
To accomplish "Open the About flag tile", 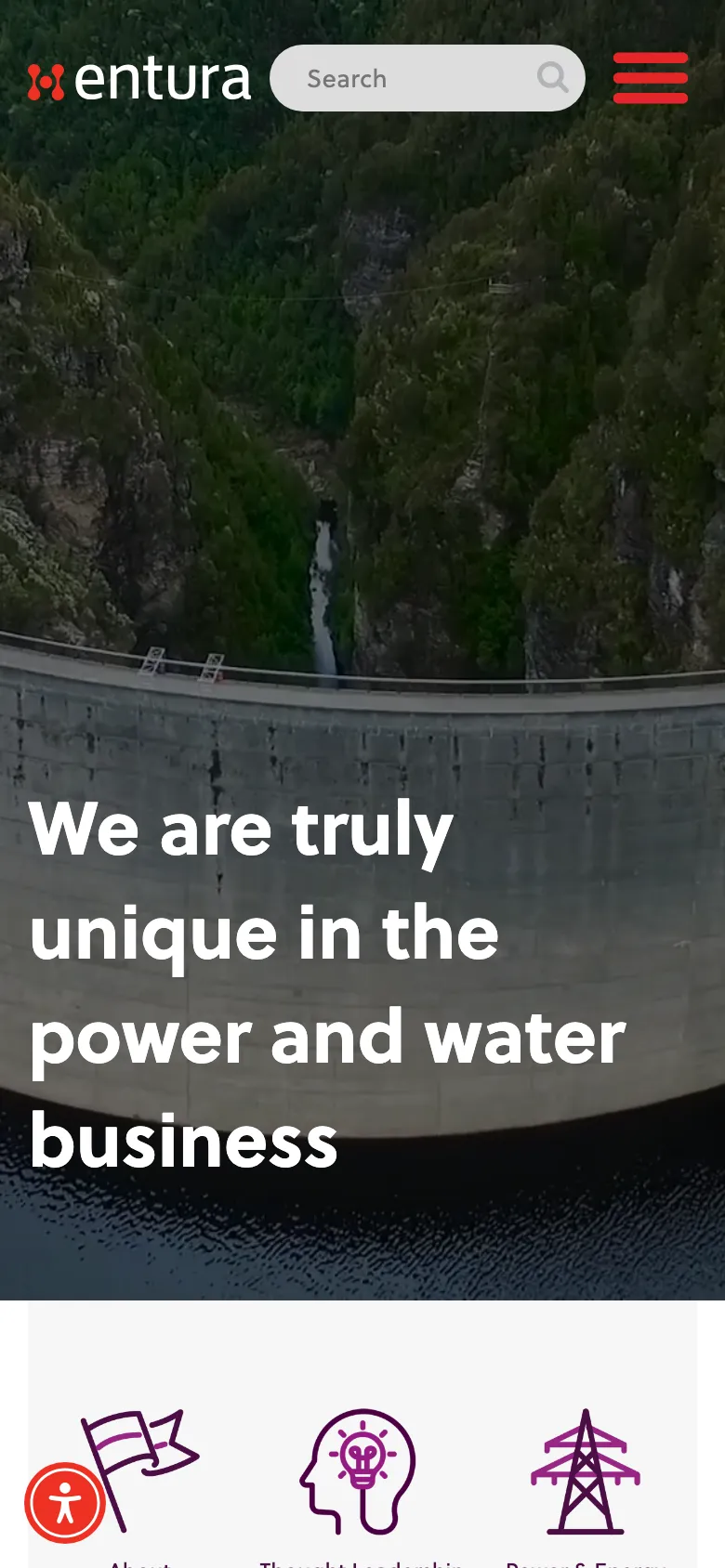I will click(x=141, y=1477).
